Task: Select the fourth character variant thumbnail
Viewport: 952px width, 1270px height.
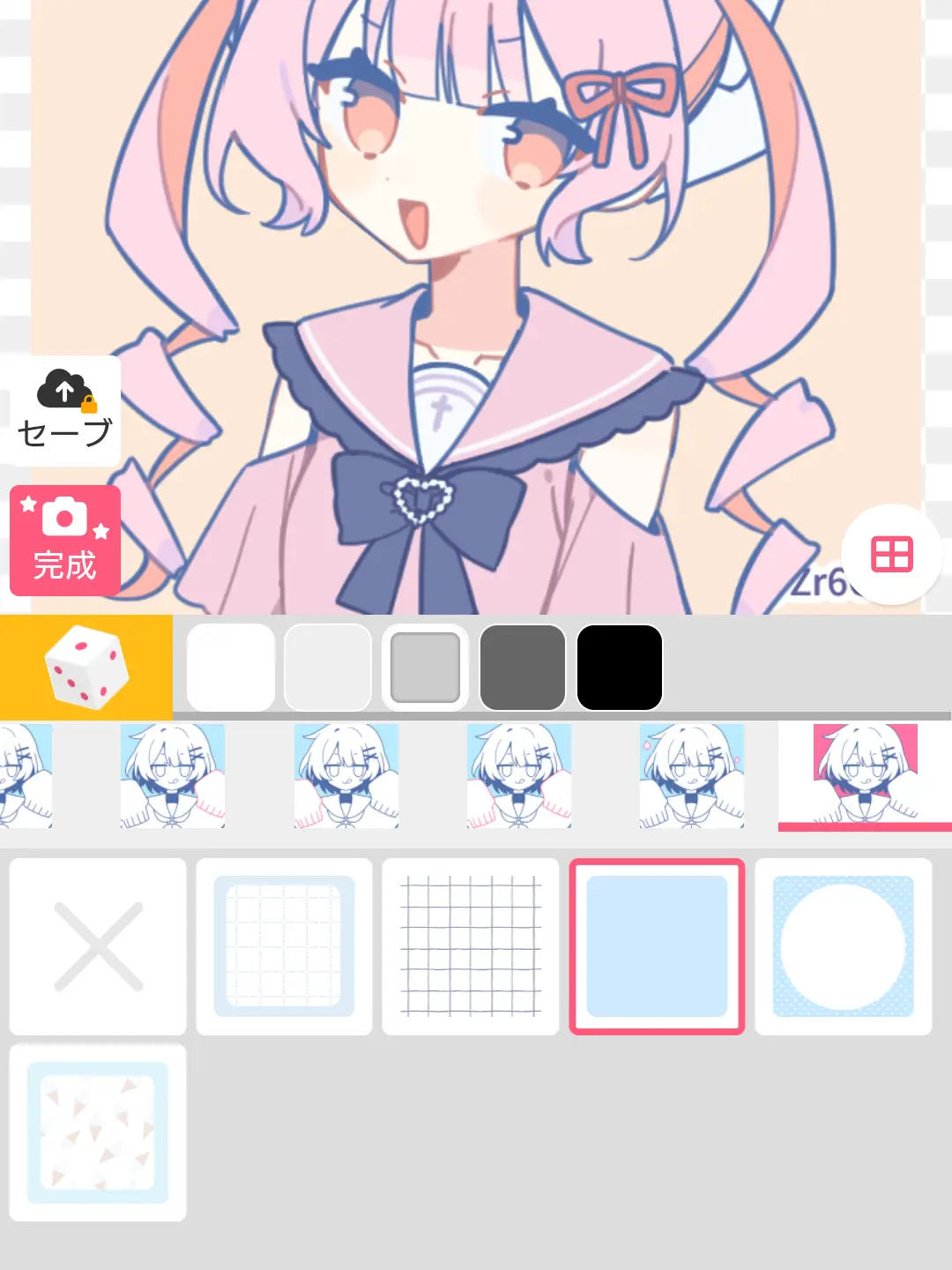Action: pos(519,774)
